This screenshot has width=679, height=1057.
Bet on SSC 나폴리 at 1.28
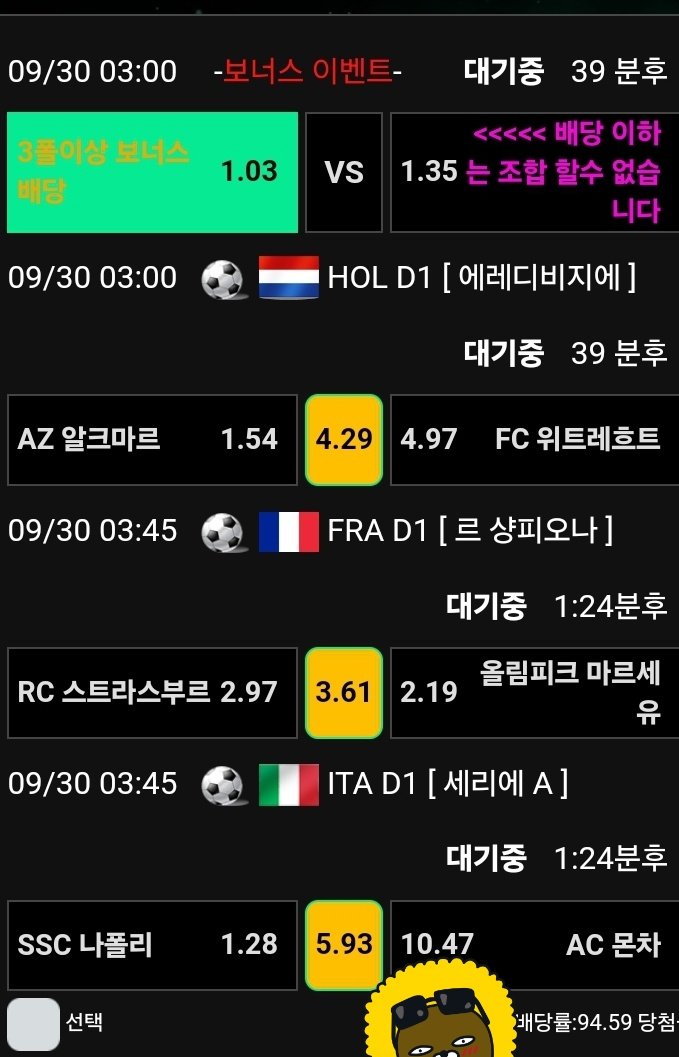(x=152, y=944)
